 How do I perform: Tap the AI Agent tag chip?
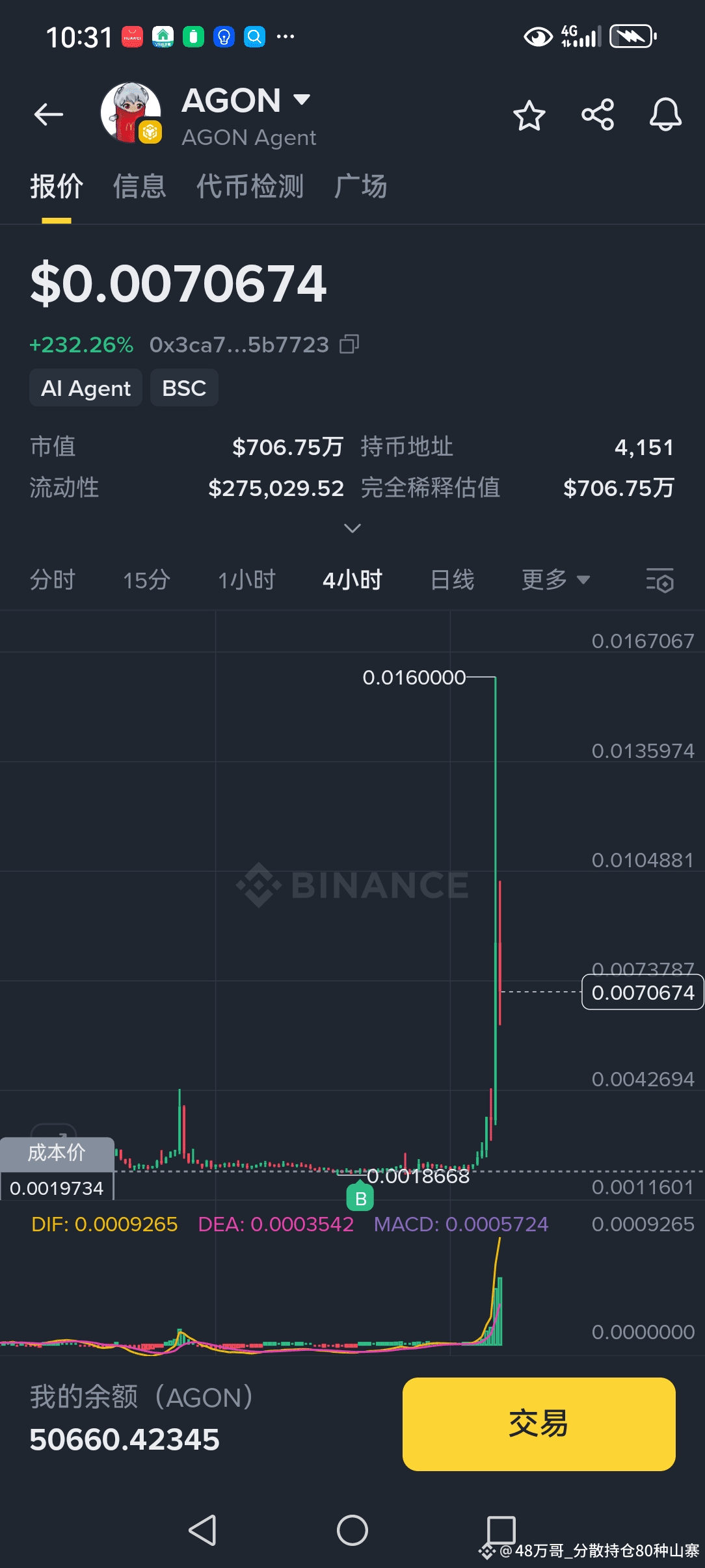tap(86, 388)
